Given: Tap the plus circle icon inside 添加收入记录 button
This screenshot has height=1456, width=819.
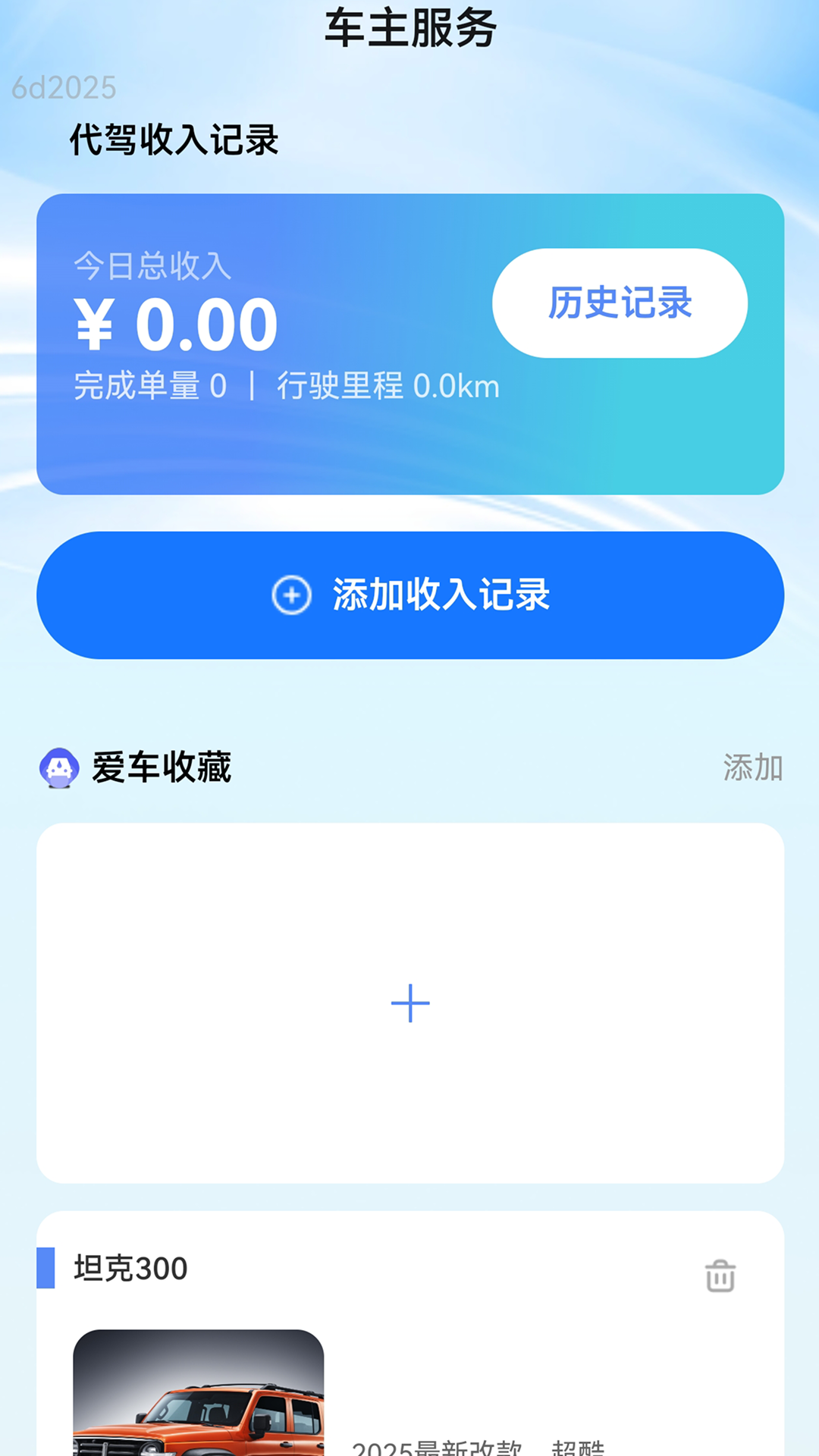Looking at the screenshot, I should point(290,597).
